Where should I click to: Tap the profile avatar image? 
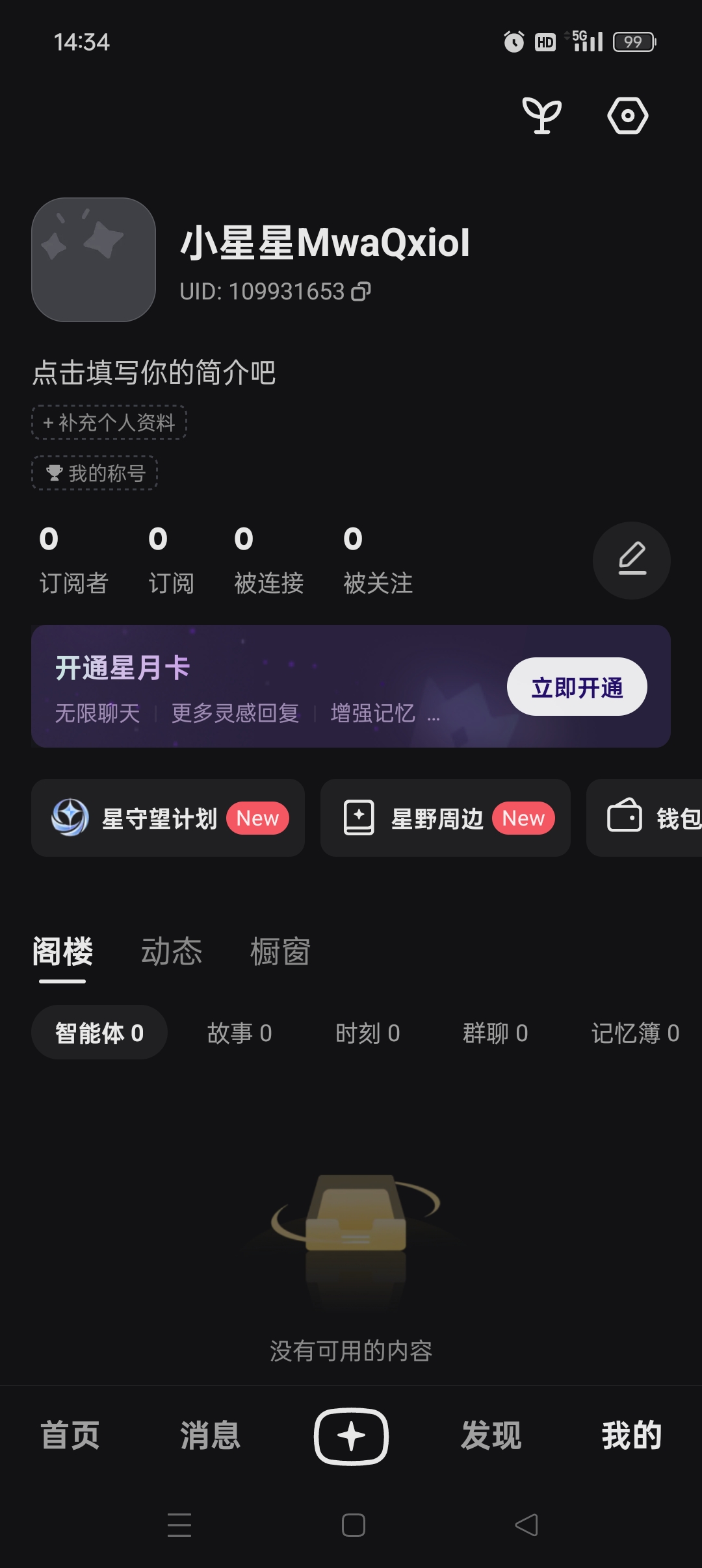point(94,259)
